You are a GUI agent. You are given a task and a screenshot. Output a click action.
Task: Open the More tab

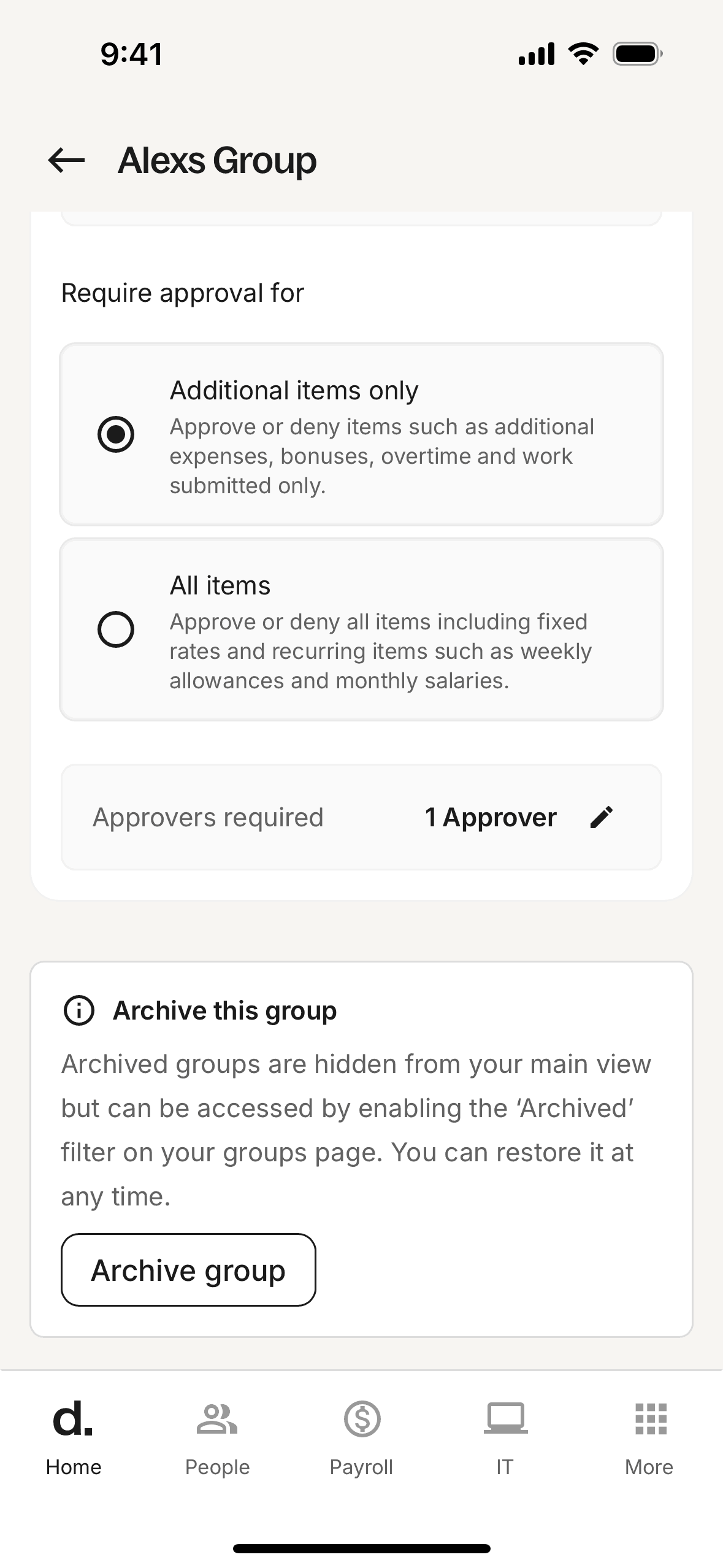point(649,1437)
